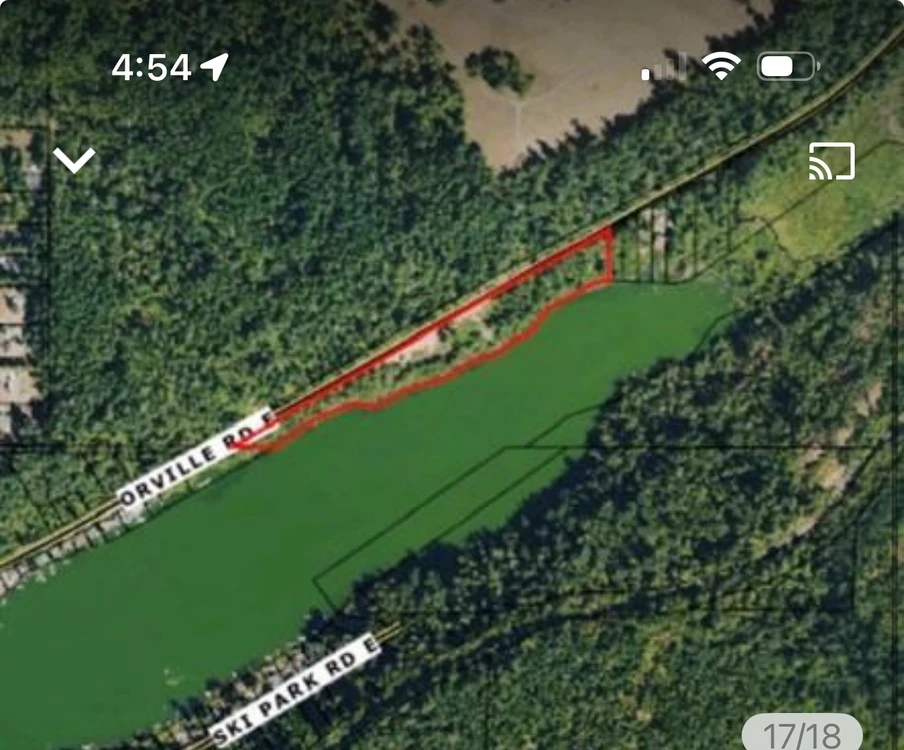The image size is (904, 750).
Task: Collapse the photo viewer with the down chevron
Action: pyautogui.click(x=74, y=160)
